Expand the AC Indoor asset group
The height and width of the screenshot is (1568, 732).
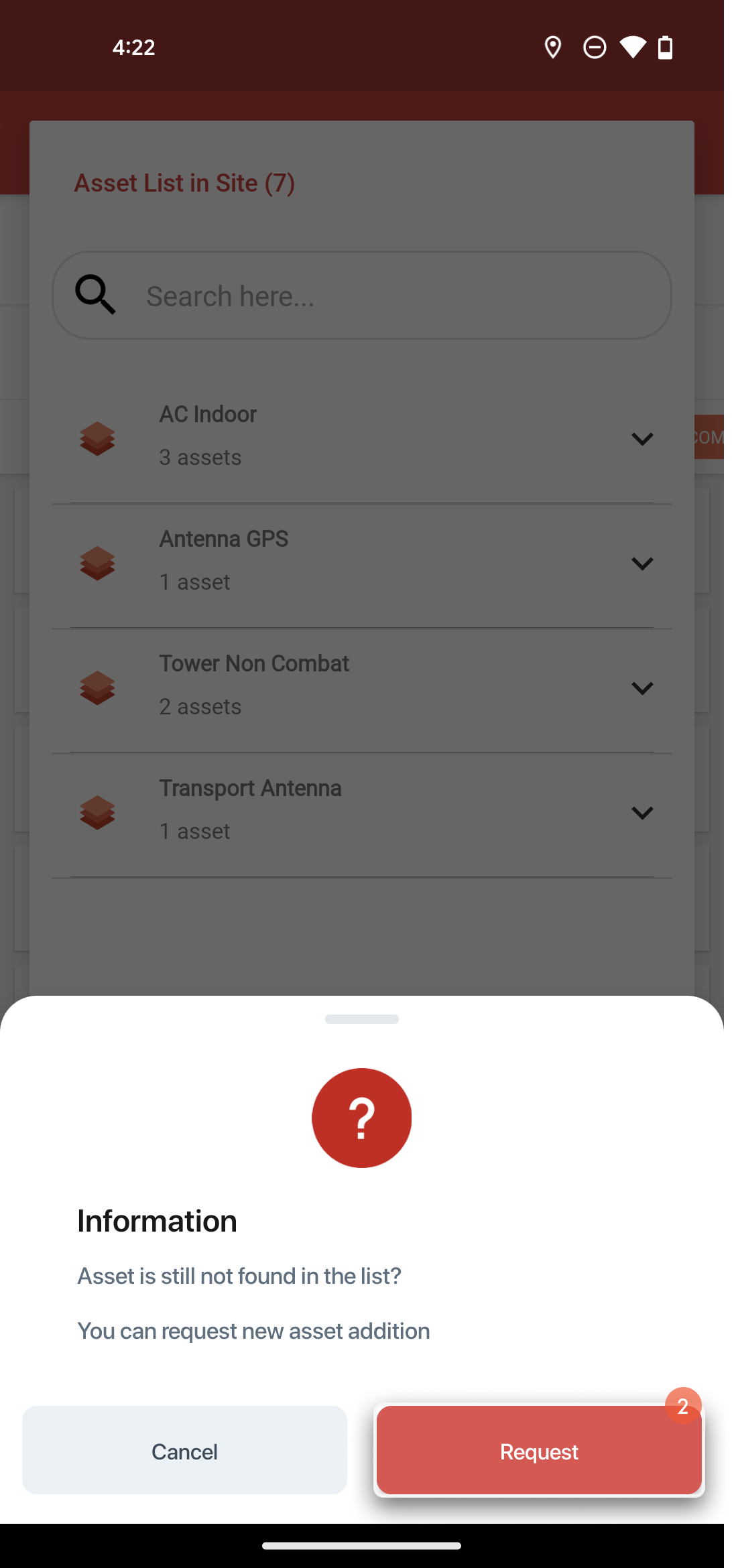pos(642,438)
